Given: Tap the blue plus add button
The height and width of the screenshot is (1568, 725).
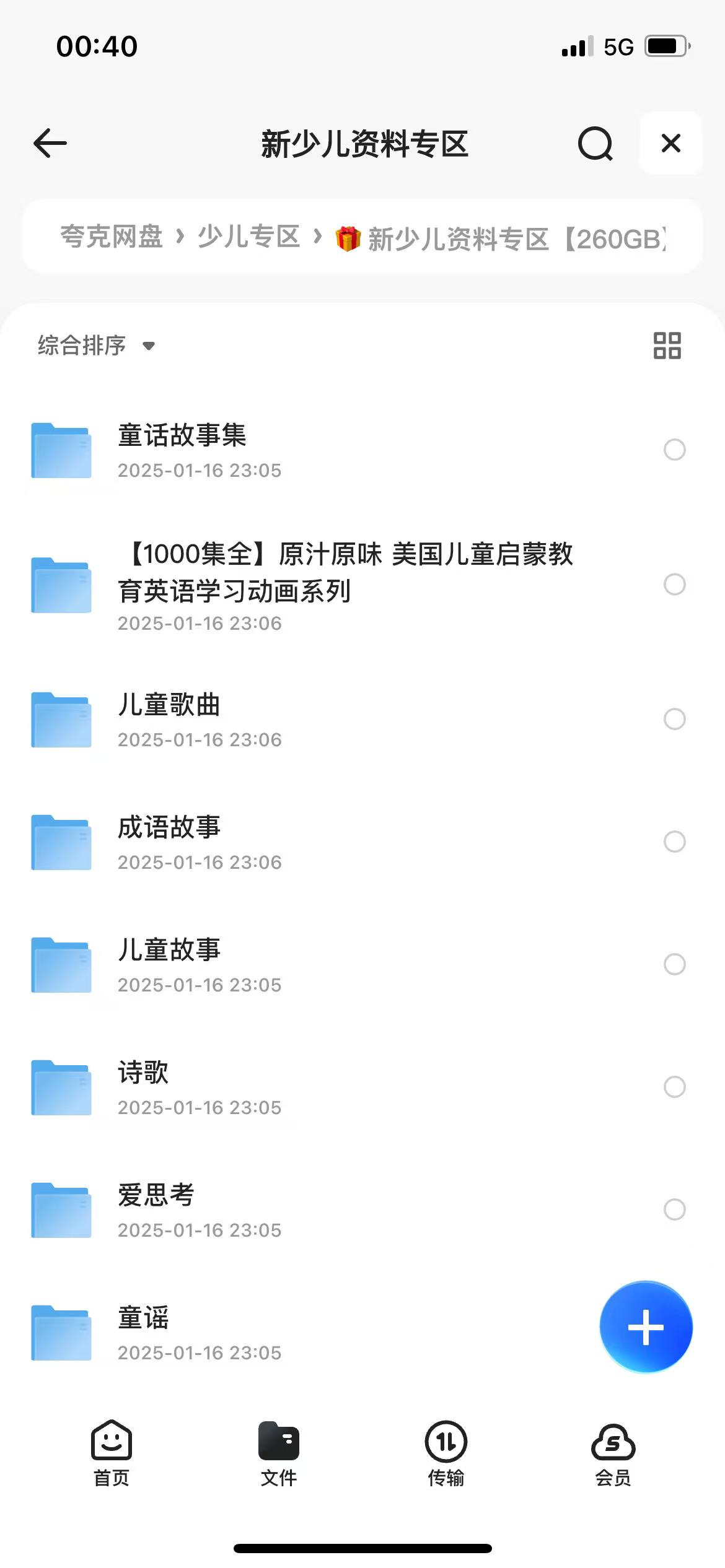Looking at the screenshot, I should 646,1327.
